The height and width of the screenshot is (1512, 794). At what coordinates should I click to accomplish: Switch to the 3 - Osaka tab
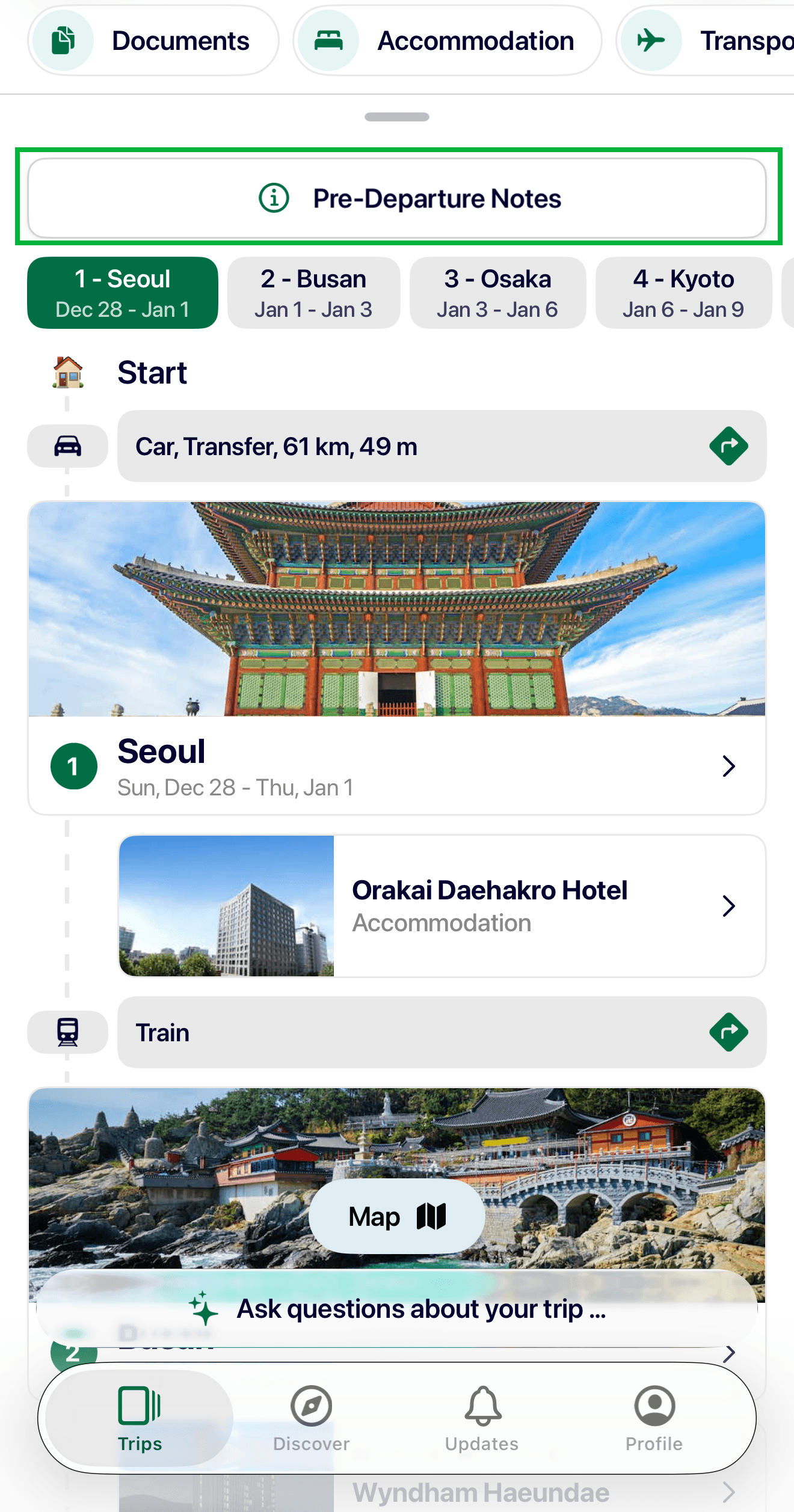pos(497,293)
